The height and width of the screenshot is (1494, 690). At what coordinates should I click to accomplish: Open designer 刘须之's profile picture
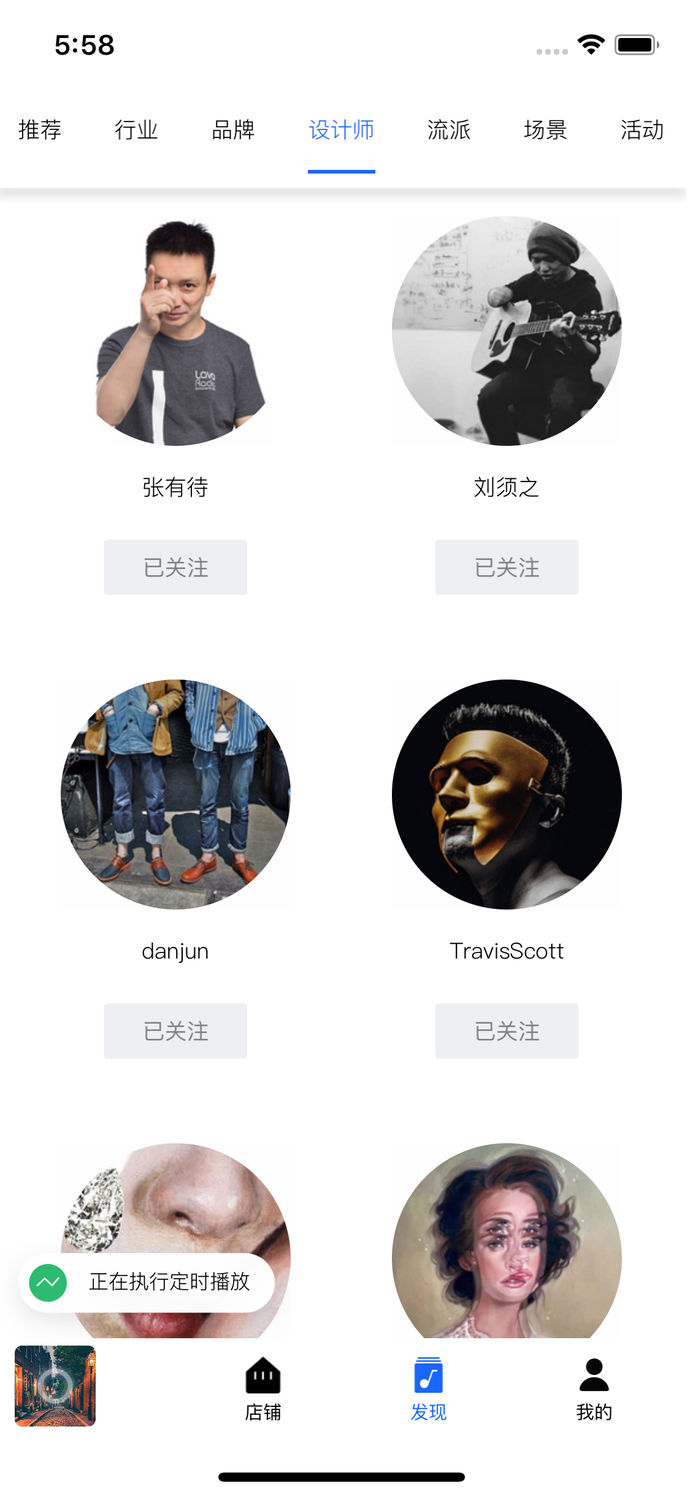507,331
